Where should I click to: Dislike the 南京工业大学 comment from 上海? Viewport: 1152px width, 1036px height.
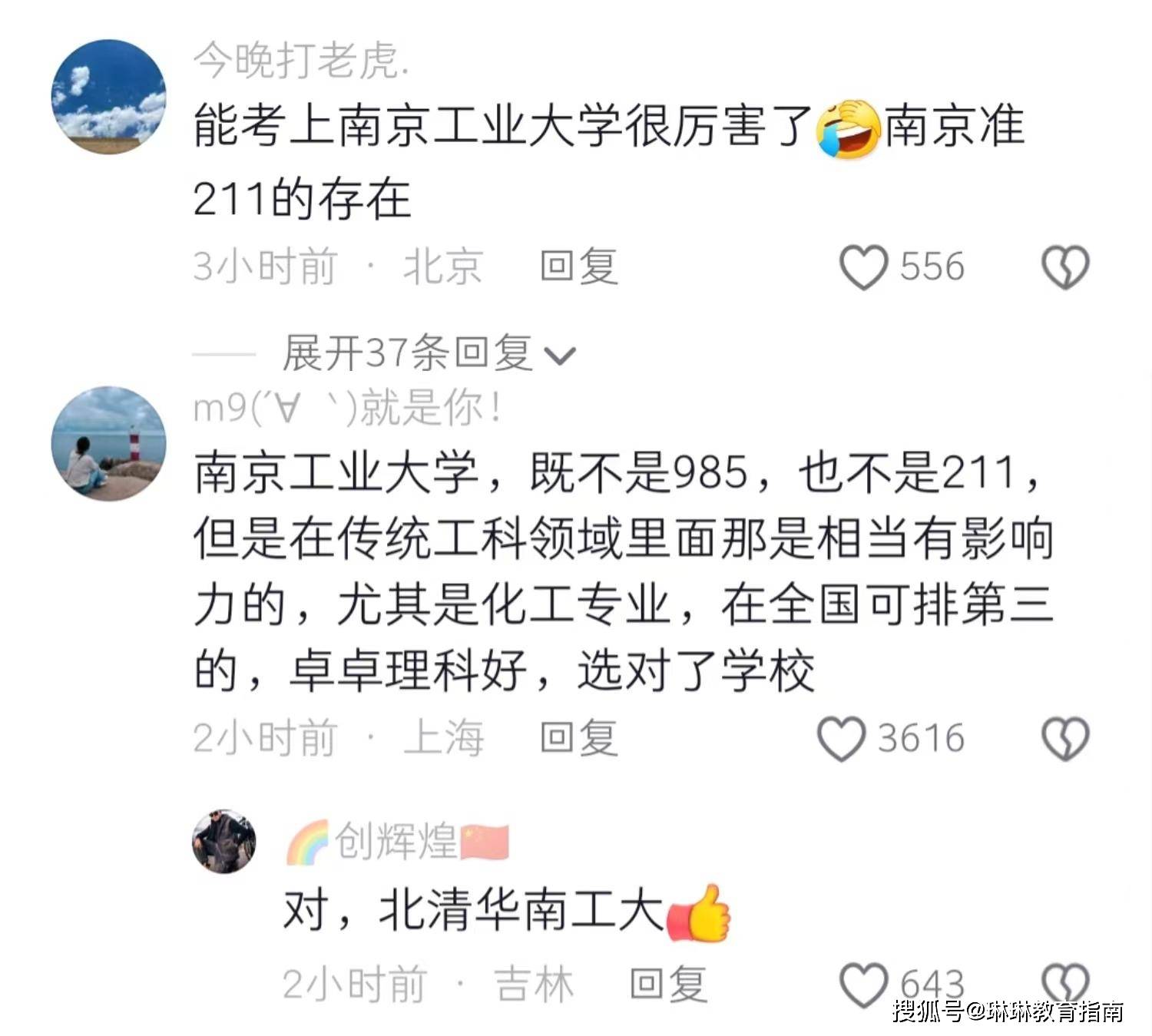(x=1065, y=739)
